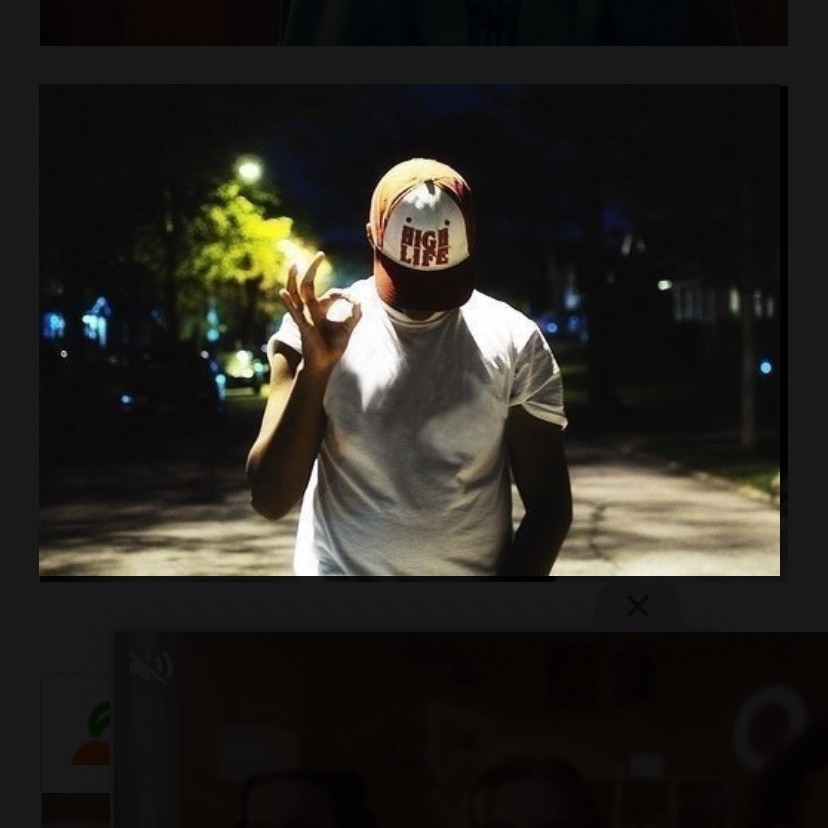Open the photo of man in High Life cap
The height and width of the screenshot is (828, 828).
[410, 331]
